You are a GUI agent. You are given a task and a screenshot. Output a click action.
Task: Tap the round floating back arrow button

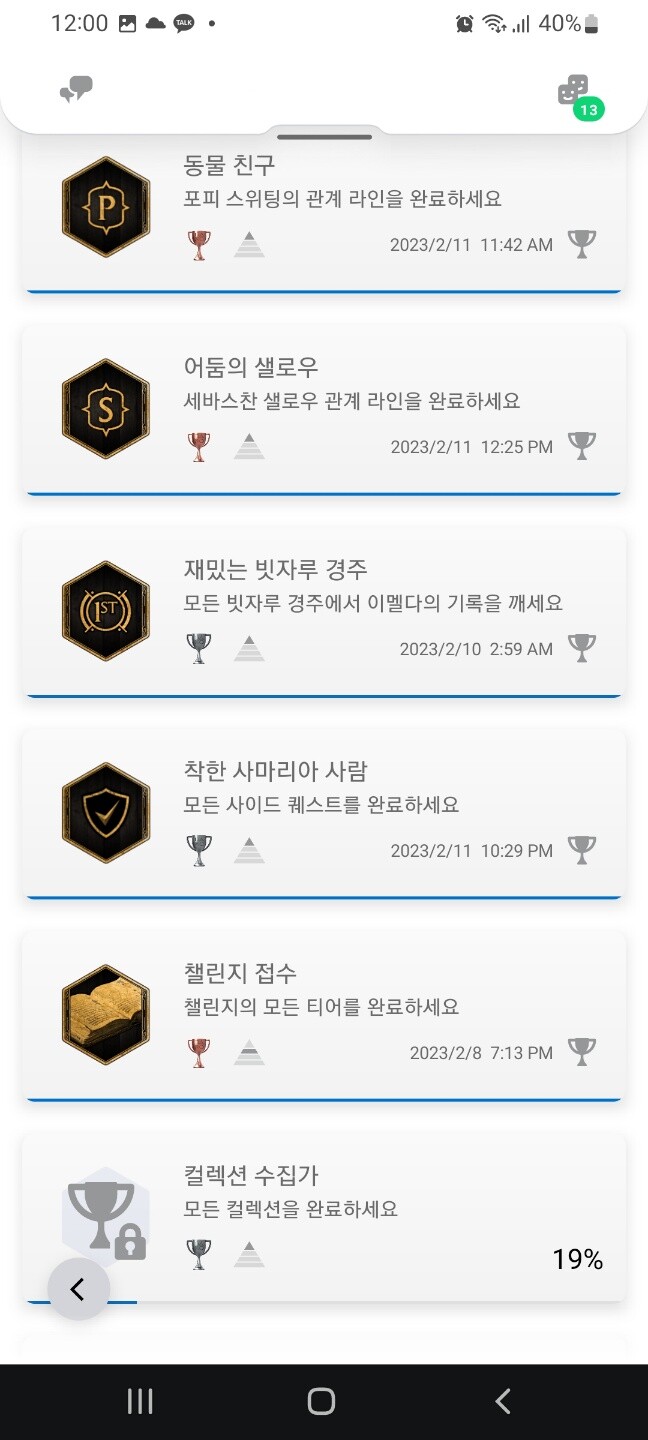[78, 1290]
